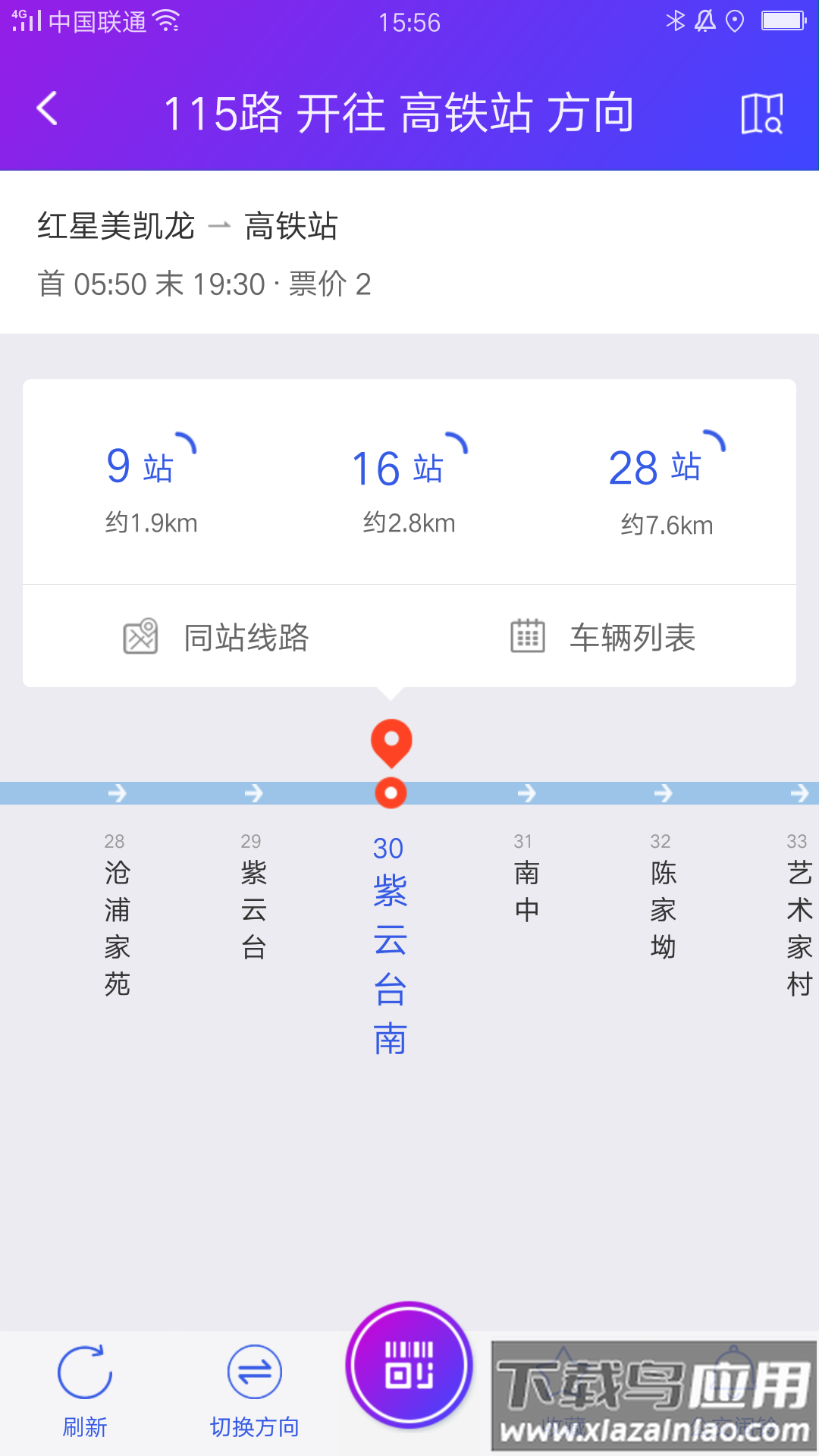819x1456 pixels.
Task: Open 同站线路 same-stop routes
Action: point(217,637)
